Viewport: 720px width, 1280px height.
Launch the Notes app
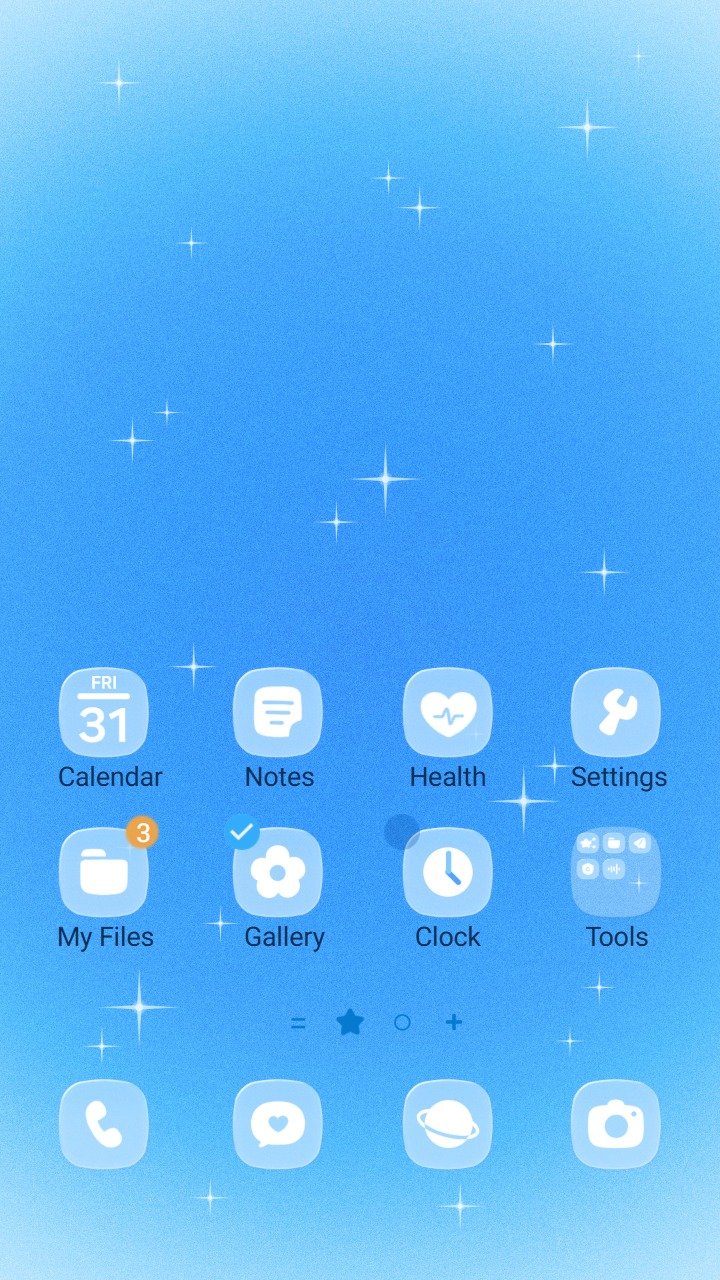coord(278,712)
